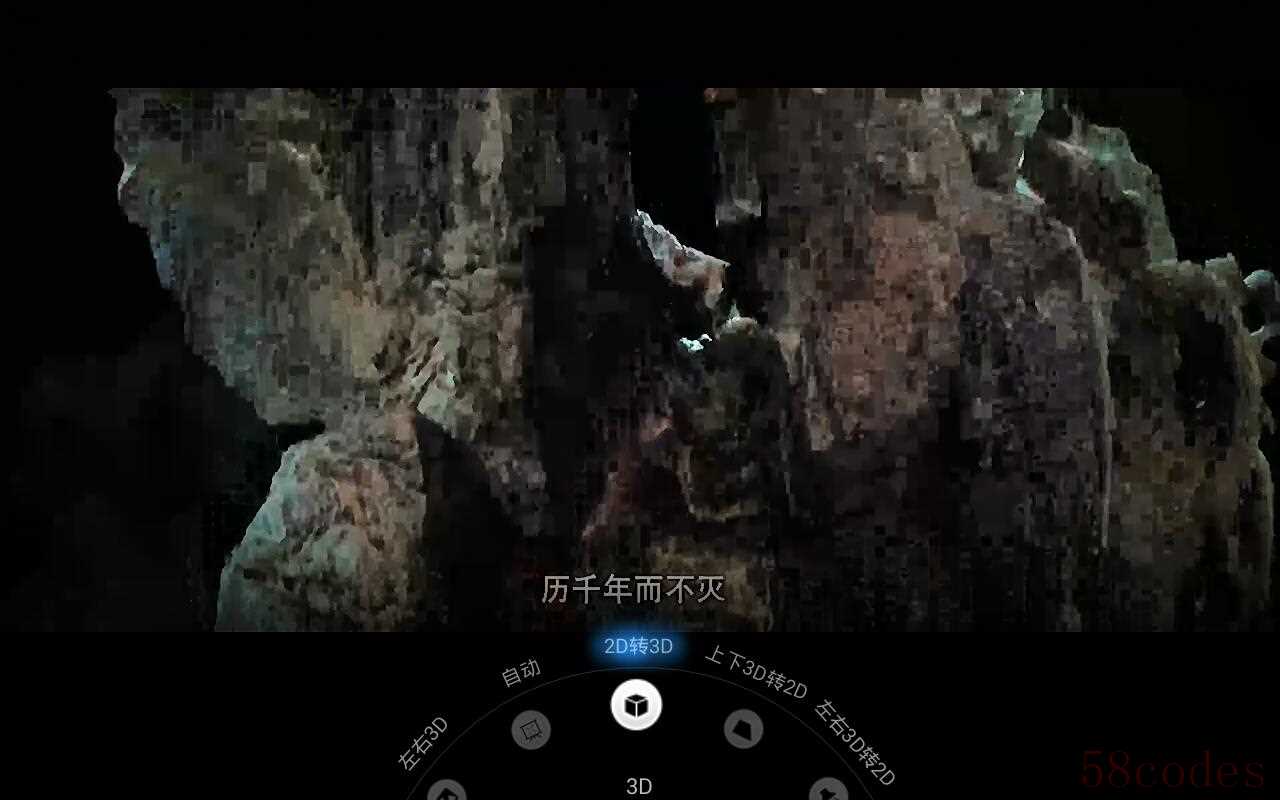Select the 2D转3D cube mode icon
1280x800 pixels.
pos(636,705)
